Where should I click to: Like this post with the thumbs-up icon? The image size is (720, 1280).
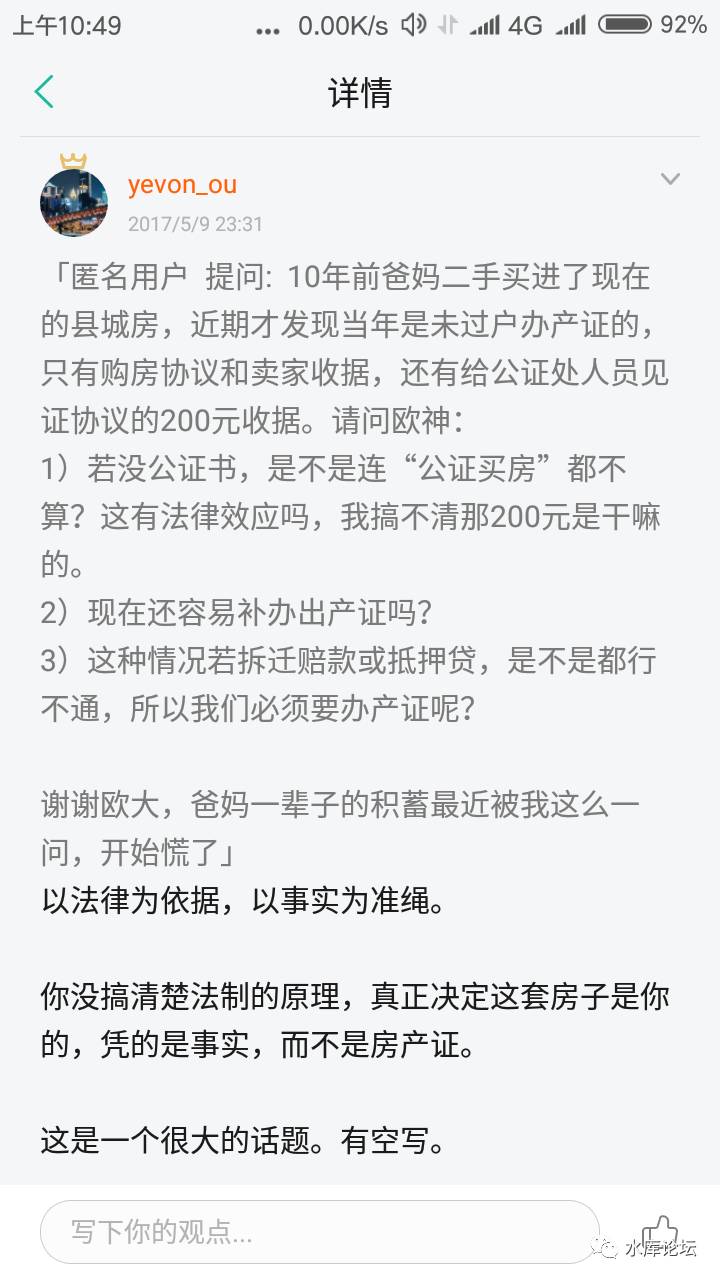pos(659,1232)
